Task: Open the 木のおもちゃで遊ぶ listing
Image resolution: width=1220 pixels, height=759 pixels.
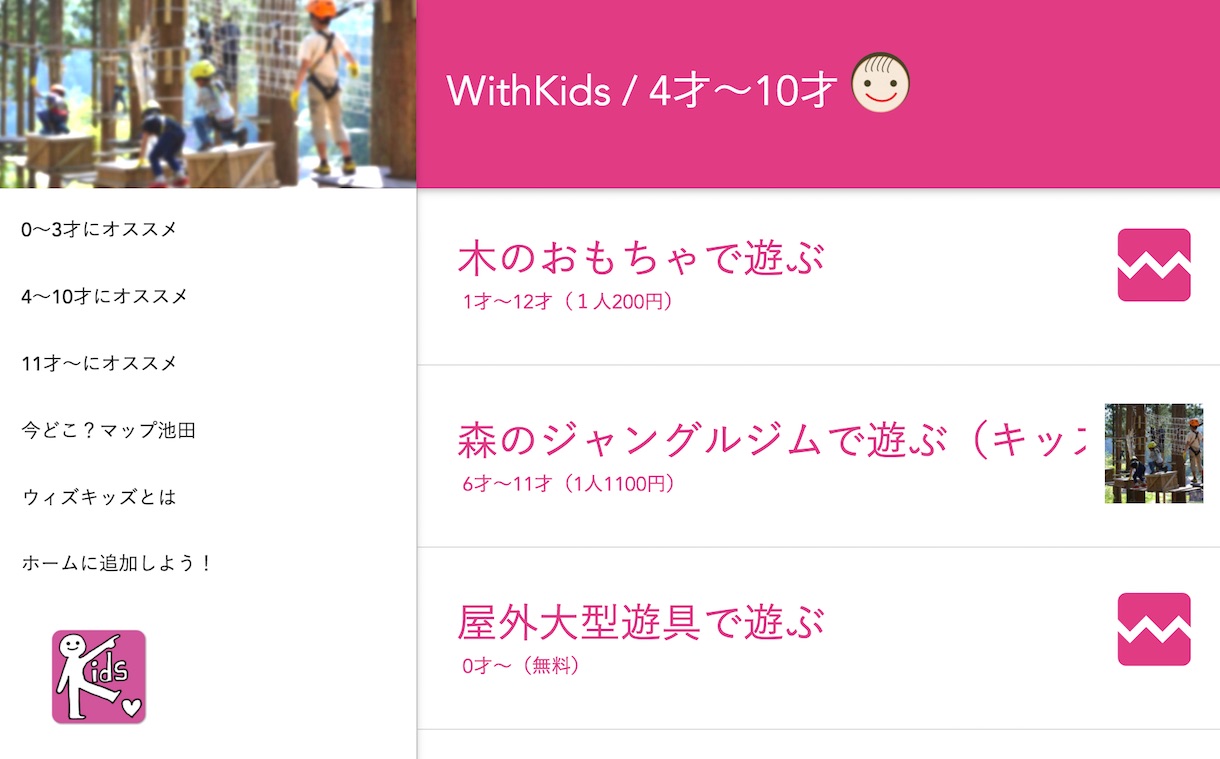Action: [641, 258]
